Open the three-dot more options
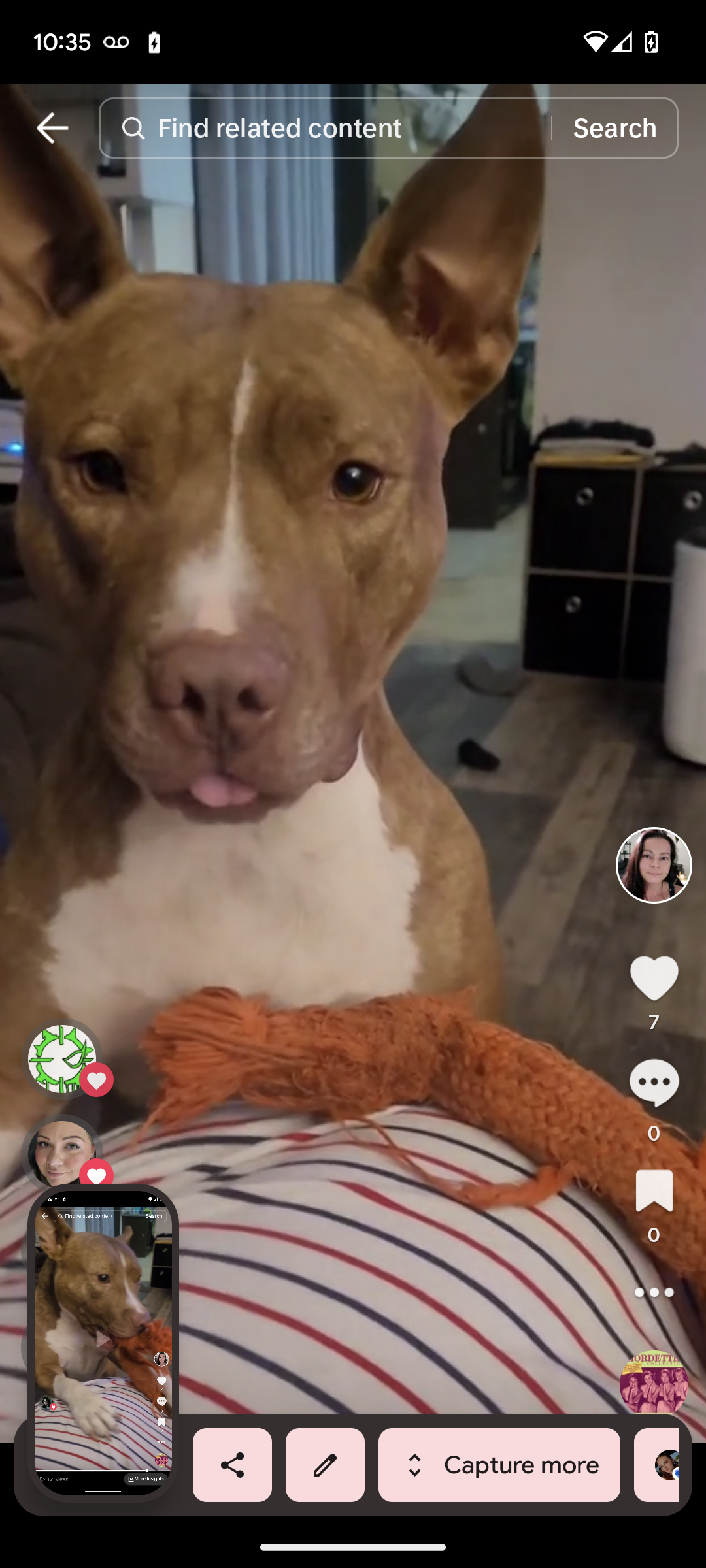Viewport: 706px width, 1568px height. pos(654,1292)
